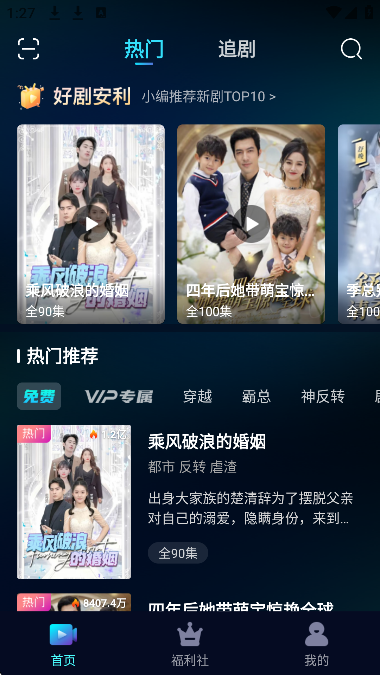The width and height of the screenshot is (380, 675).
Task: Switch to the 我的 profile tab
Action: pos(316,645)
